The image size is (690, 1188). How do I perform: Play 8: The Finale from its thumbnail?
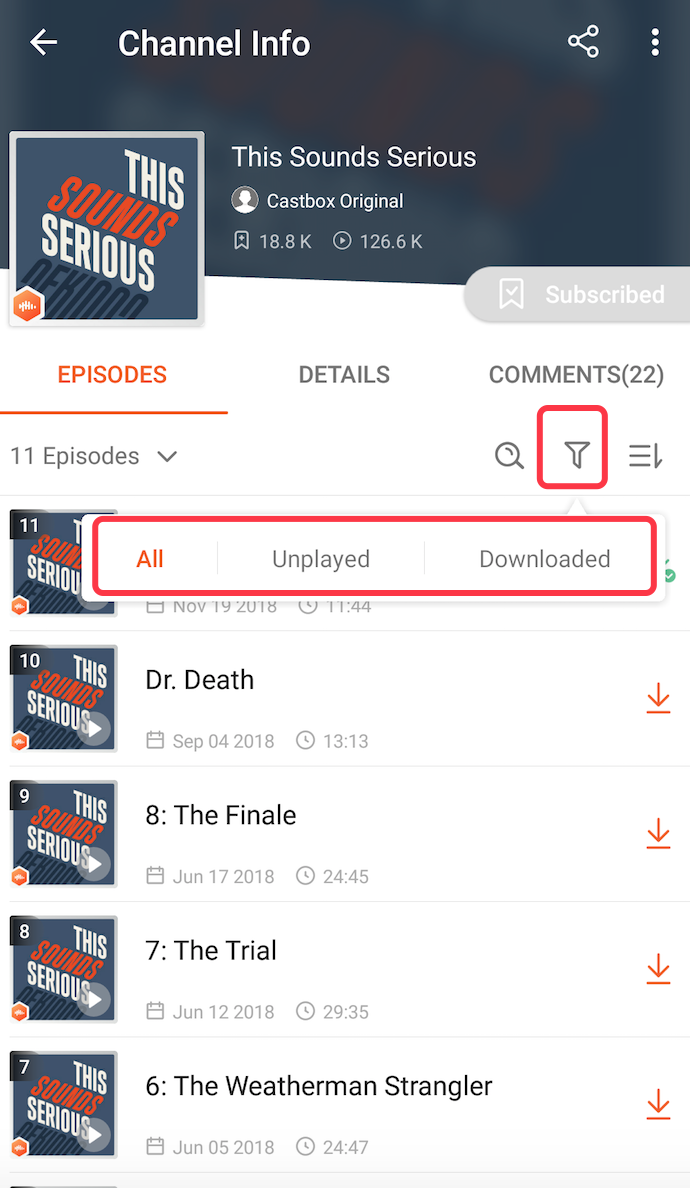[x=93, y=863]
